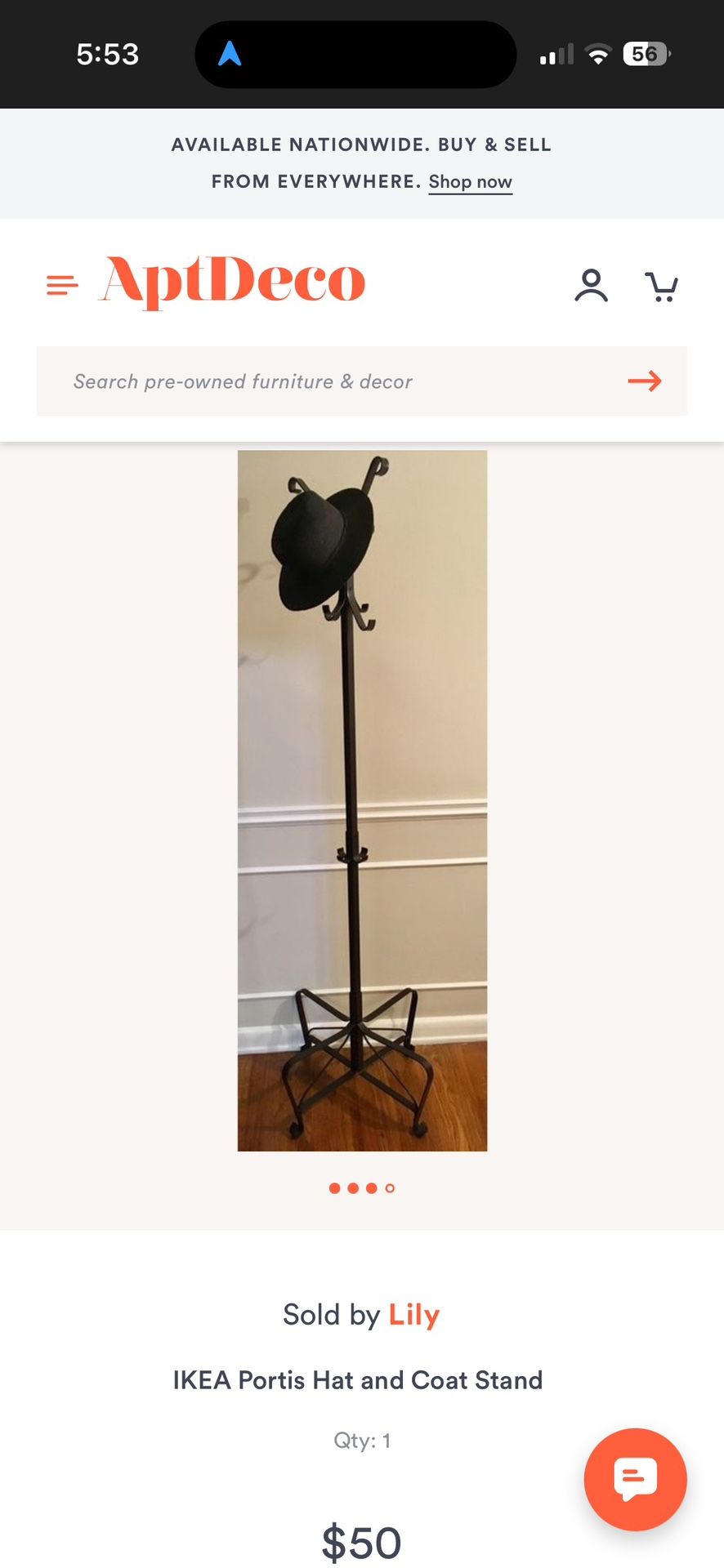Screen dimensions: 724x1568
Task: Open the hamburger navigation menu
Action: coord(61,284)
